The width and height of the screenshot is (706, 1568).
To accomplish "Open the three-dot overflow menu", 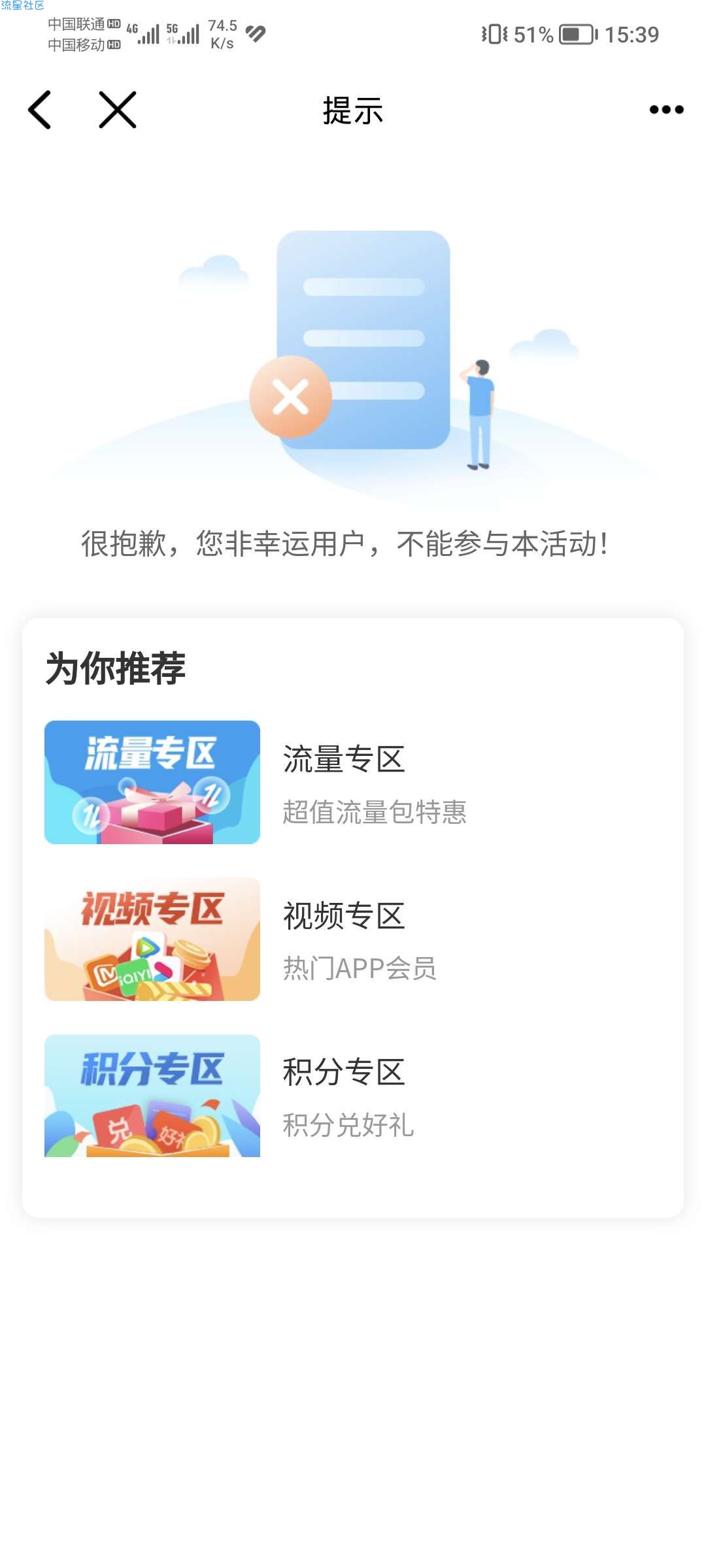I will coord(666,110).
